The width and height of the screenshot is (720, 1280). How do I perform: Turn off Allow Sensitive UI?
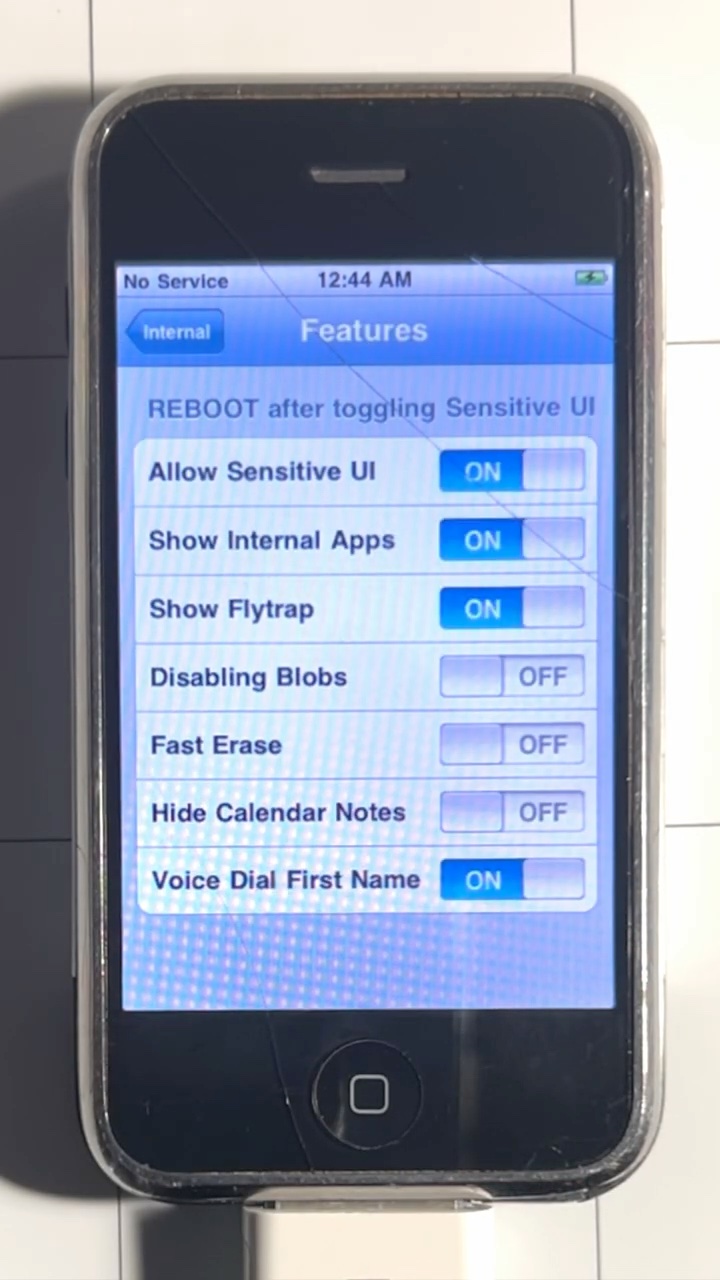point(512,471)
